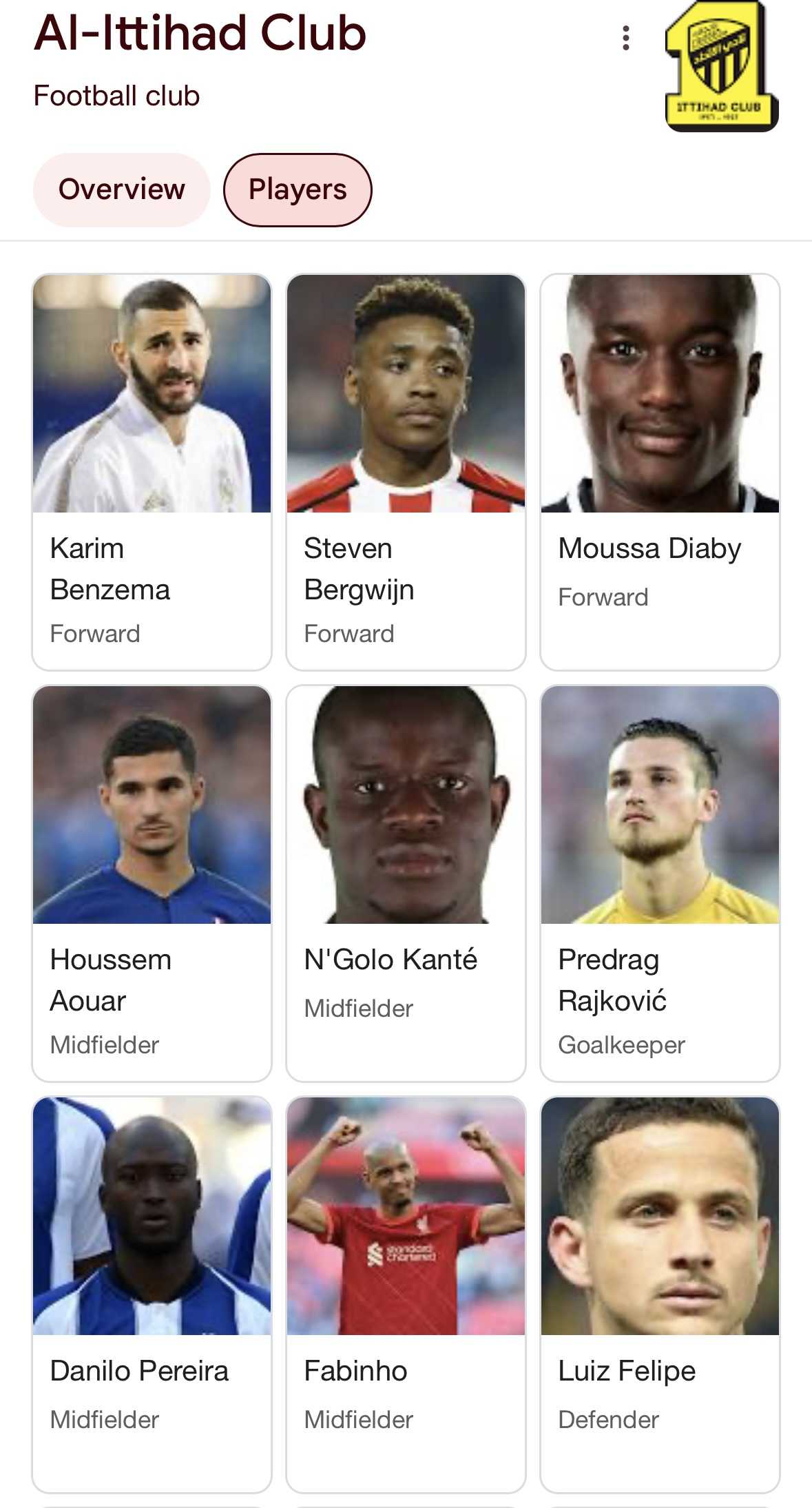Open Houssem Aouar's card
Screen dimensions: 812x1508
point(152,883)
